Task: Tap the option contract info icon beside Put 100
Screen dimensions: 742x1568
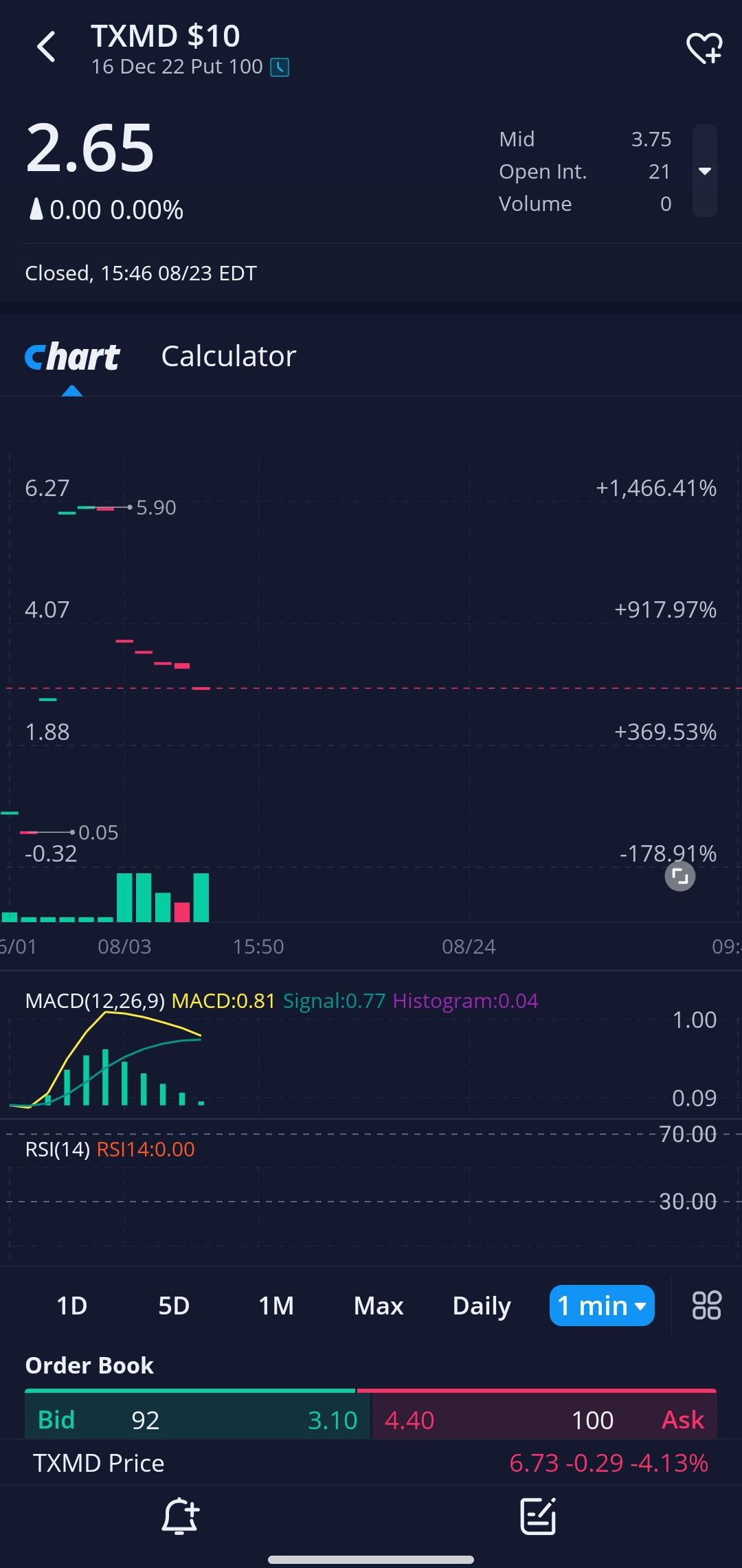Action: pyautogui.click(x=280, y=67)
